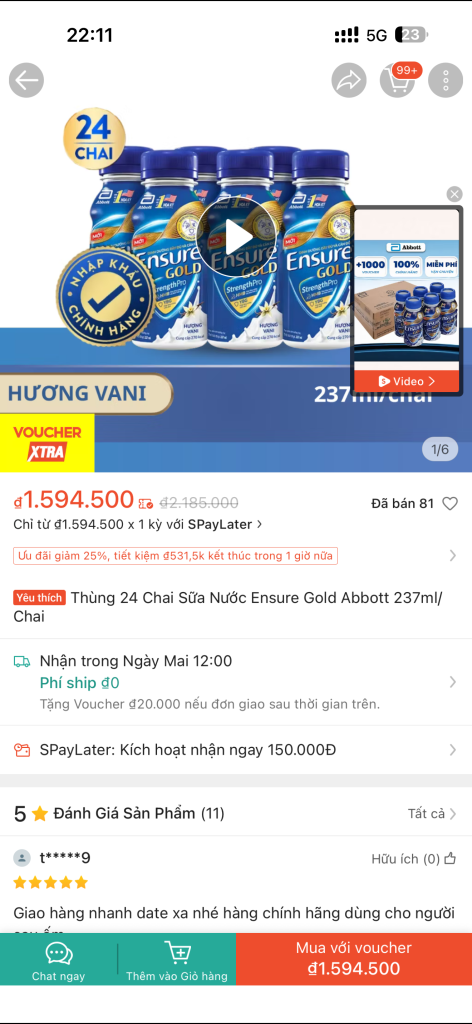The width and height of the screenshot is (472, 1024).
Task: Close the floating video preview
Action: pyautogui.click(x=454, y=194)
